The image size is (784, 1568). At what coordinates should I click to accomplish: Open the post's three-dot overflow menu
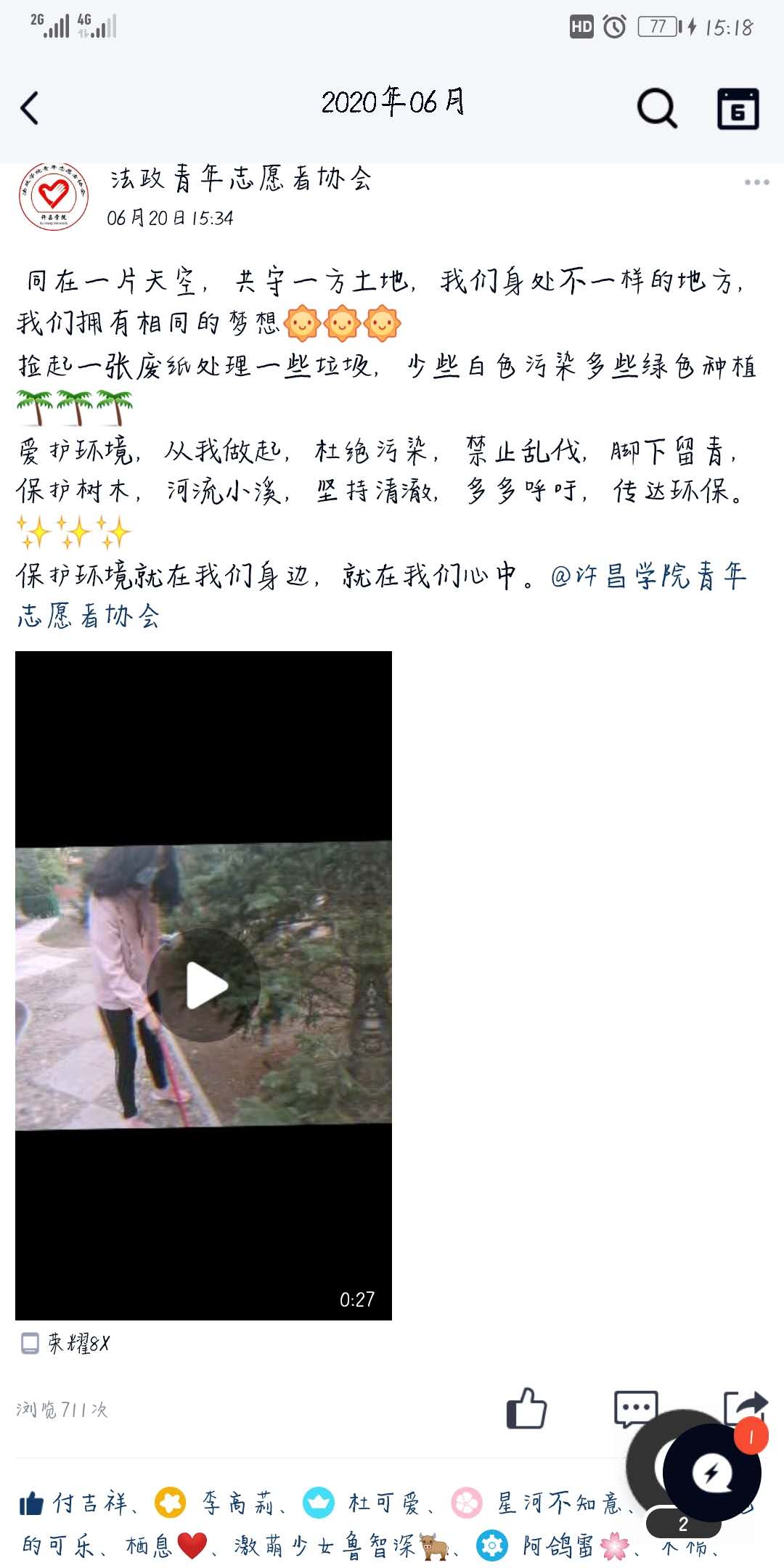[756, 182]
